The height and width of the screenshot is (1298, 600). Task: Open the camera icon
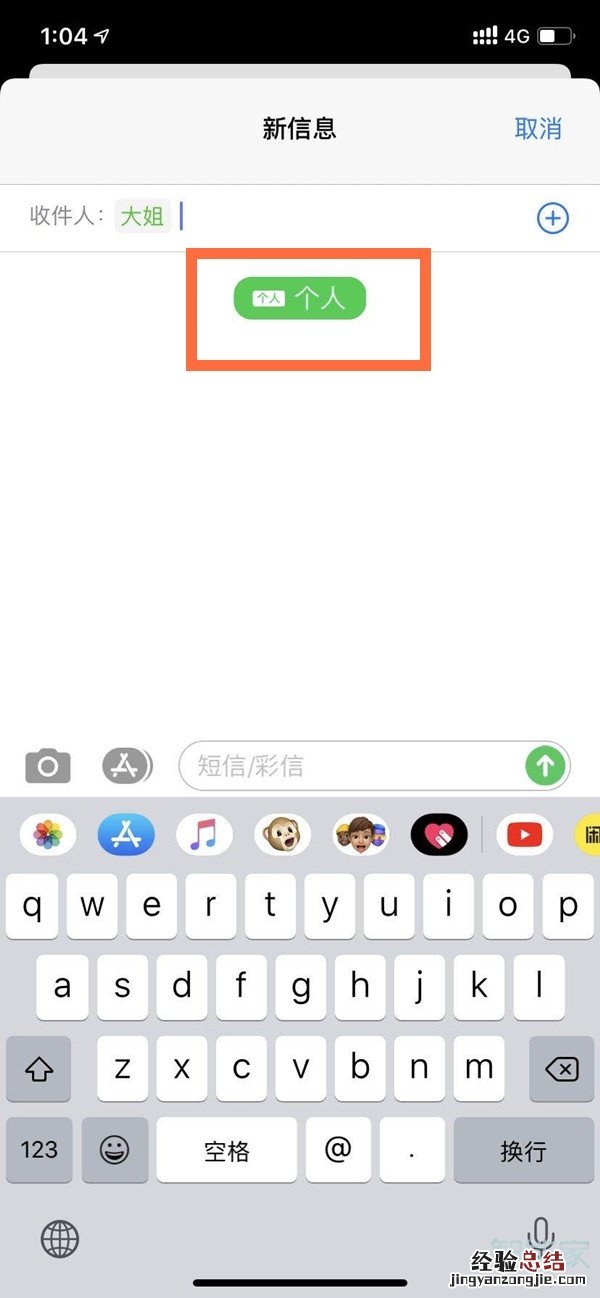point(48,767)
